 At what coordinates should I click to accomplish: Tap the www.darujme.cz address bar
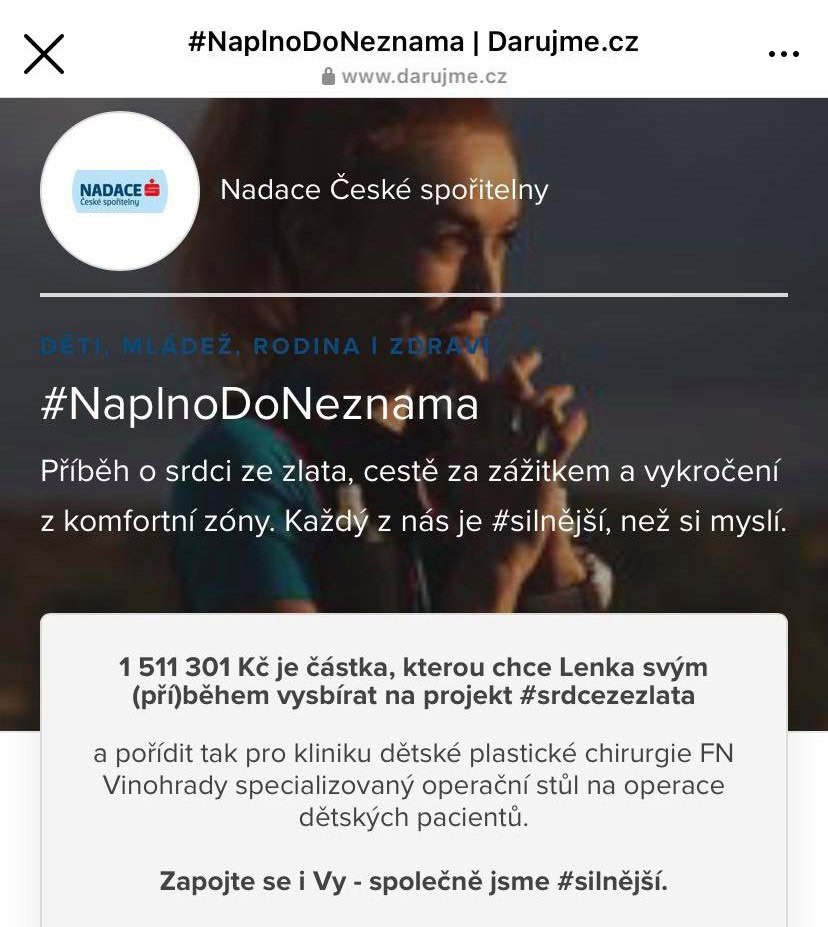(414, 76)
